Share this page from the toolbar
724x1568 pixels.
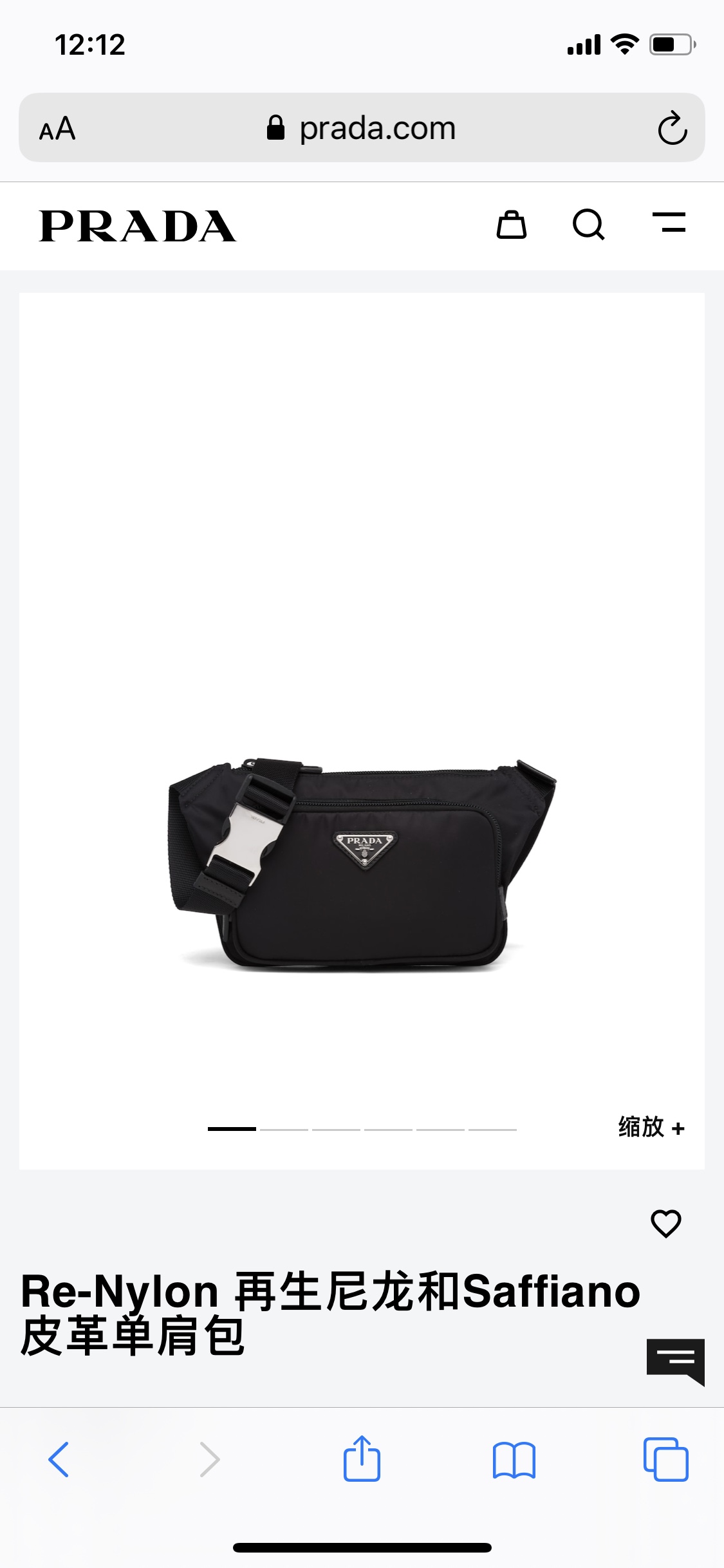(x=362, y=1459)
